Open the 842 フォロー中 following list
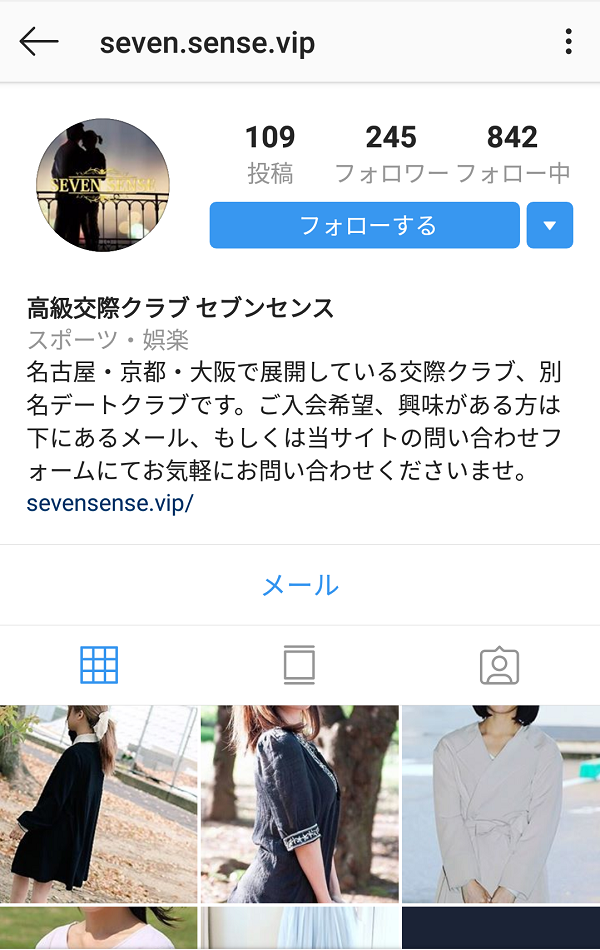 point(512,154)
